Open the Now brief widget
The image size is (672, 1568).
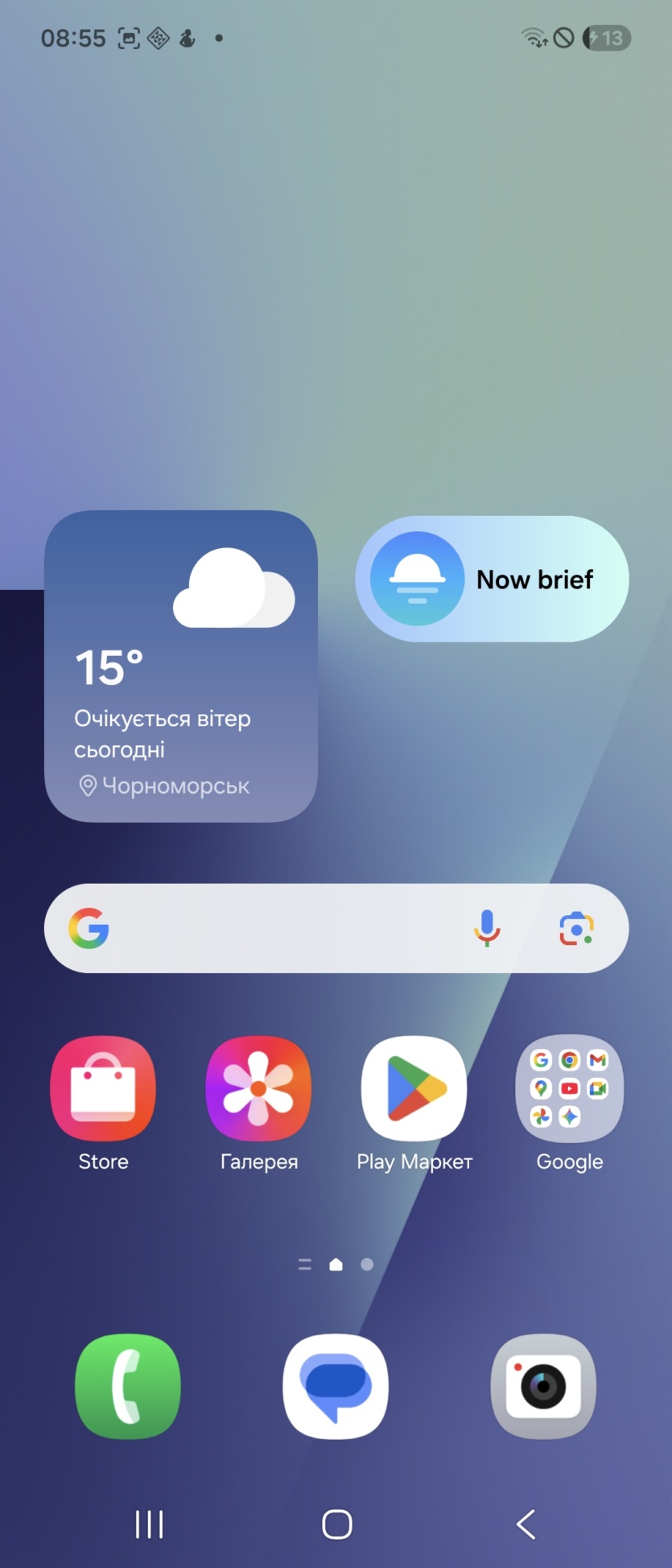[492, 579]
